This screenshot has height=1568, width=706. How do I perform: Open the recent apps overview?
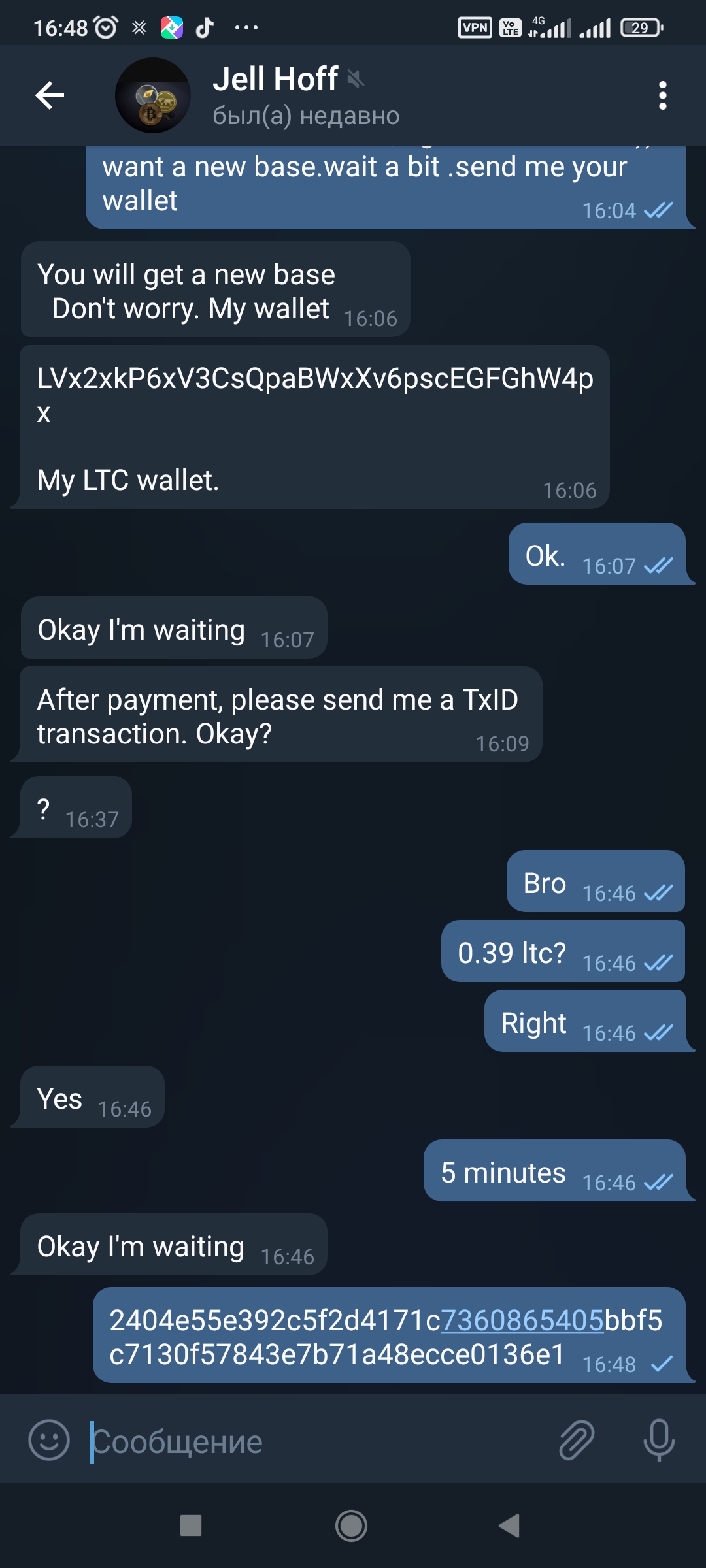[x=191, y=1526]
